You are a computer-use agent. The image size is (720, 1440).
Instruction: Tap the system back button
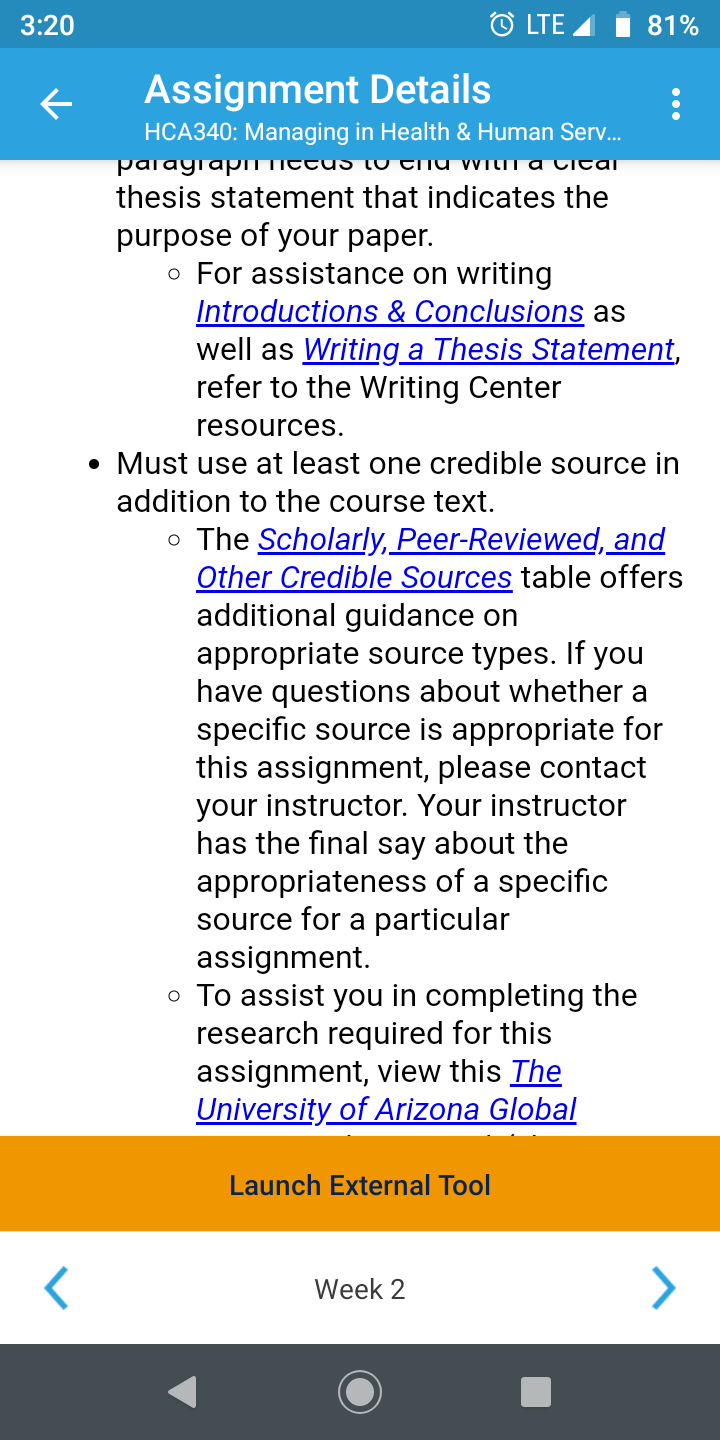coord(182,1391)
